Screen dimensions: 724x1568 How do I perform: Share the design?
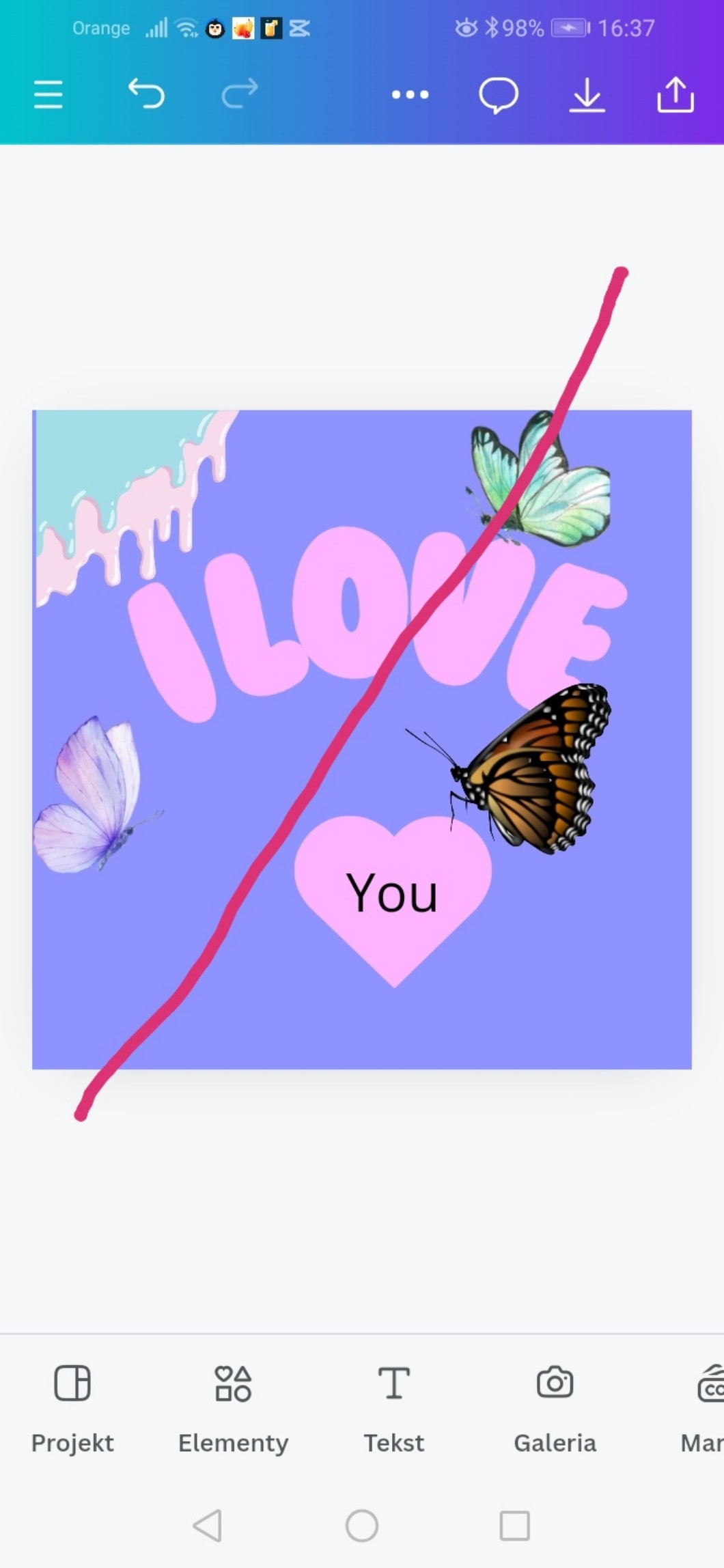coord(675,94)
